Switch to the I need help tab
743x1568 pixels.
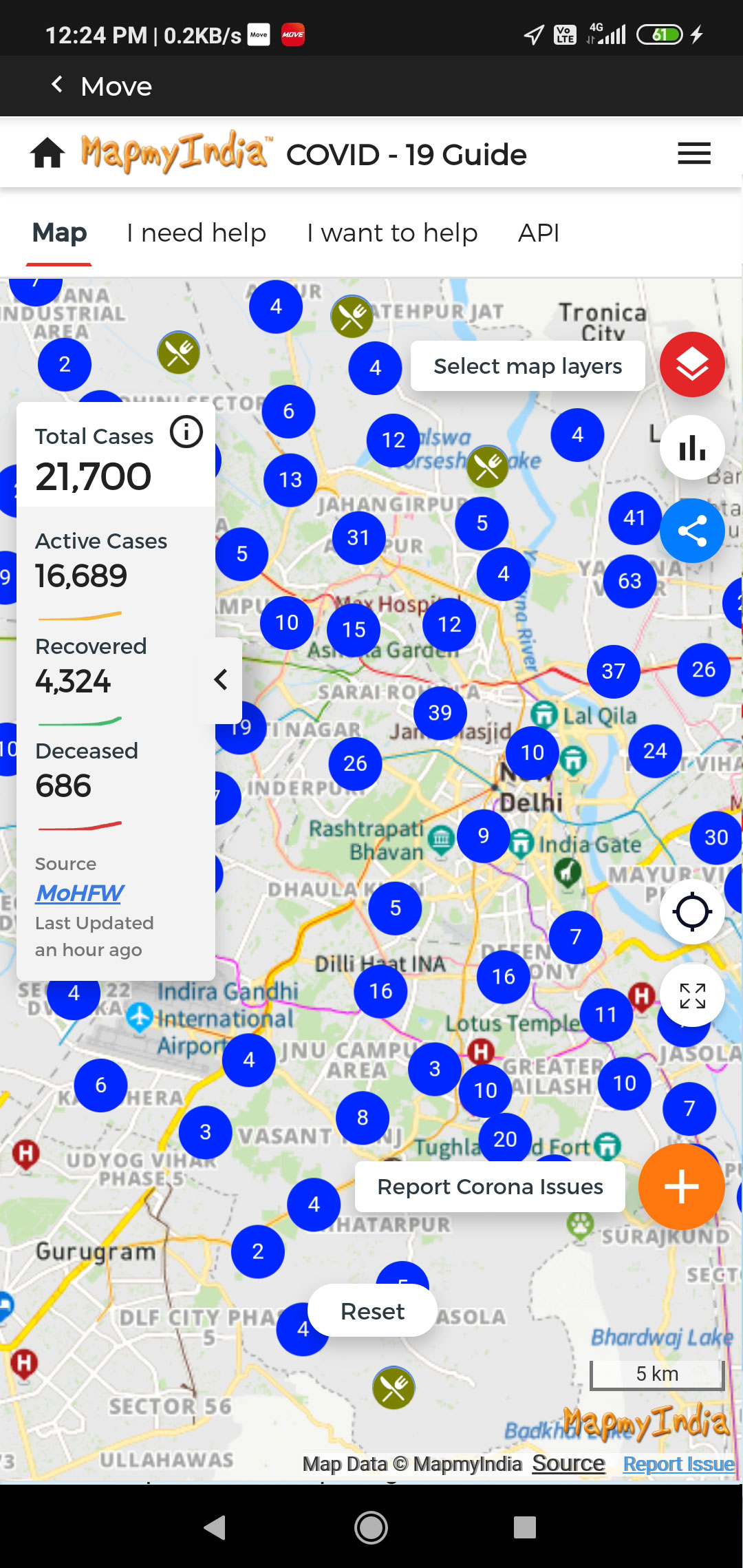pyautogui.click(x=196, y=233)
